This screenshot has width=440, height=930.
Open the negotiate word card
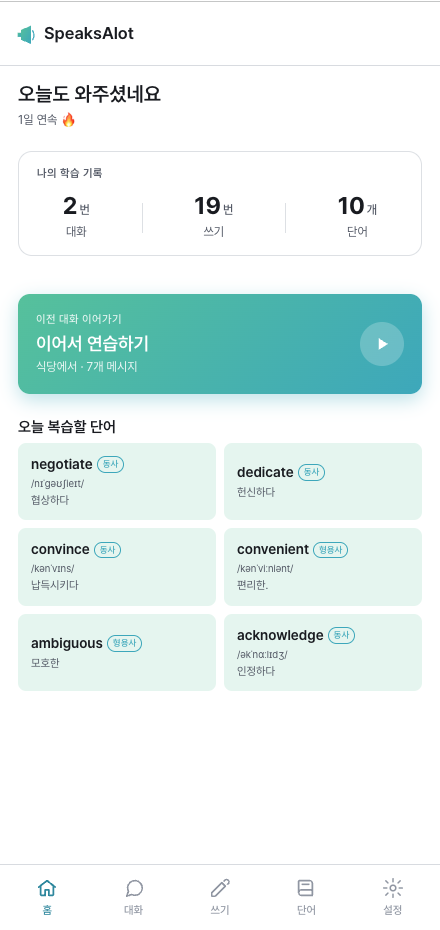pyautogui.click(x=117, y=482)
